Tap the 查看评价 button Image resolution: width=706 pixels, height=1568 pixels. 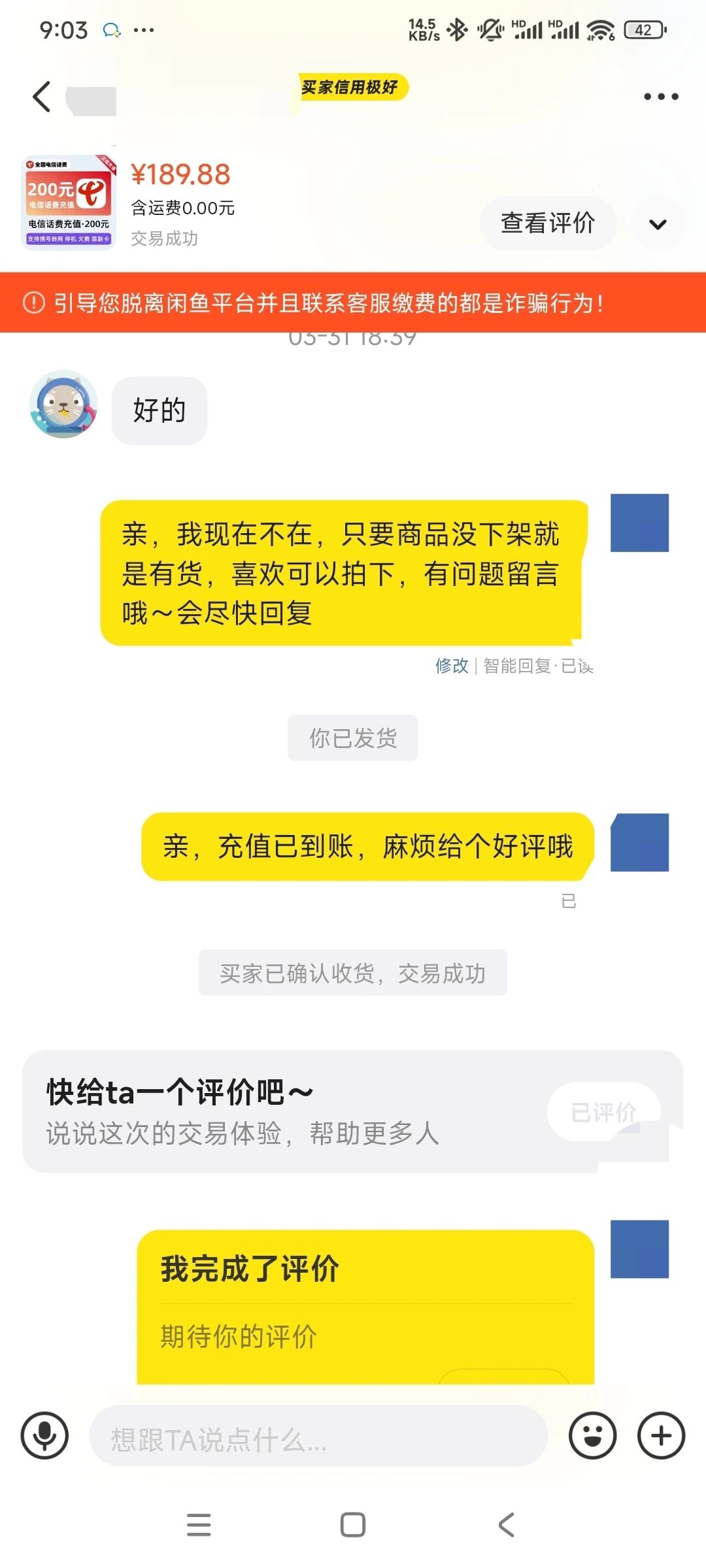coord(548,223)
